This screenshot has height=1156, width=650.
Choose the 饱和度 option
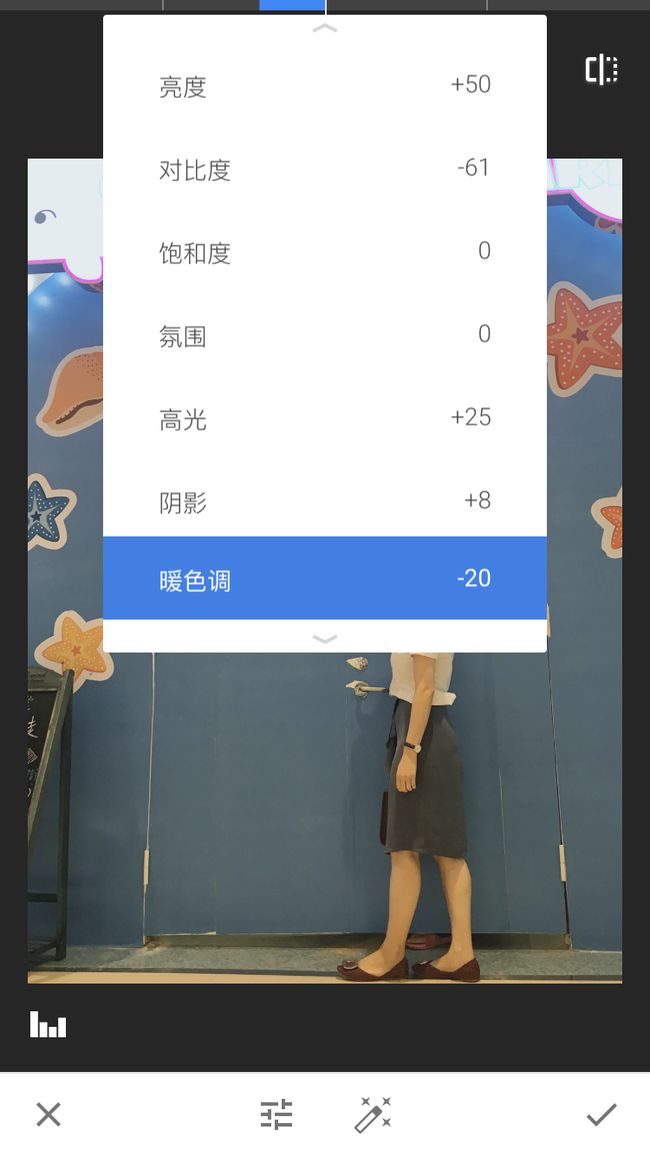pyautogui.click(x=325, y=253)
